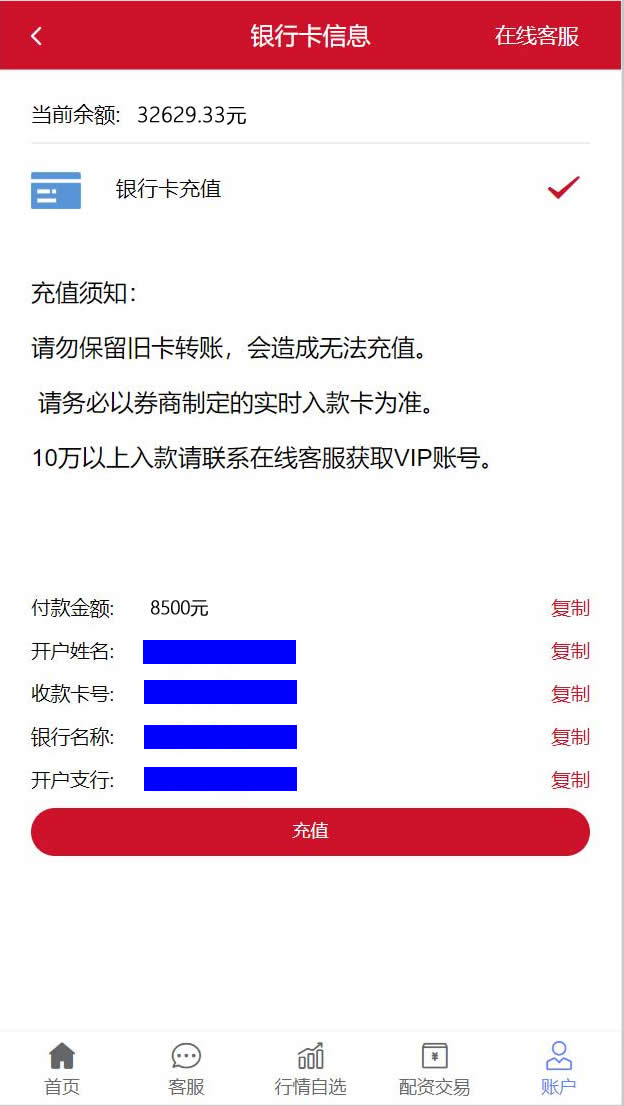Copy the 开户支行 value
Viewport: 624px width, 1106px height.
(x=570, y=780)
